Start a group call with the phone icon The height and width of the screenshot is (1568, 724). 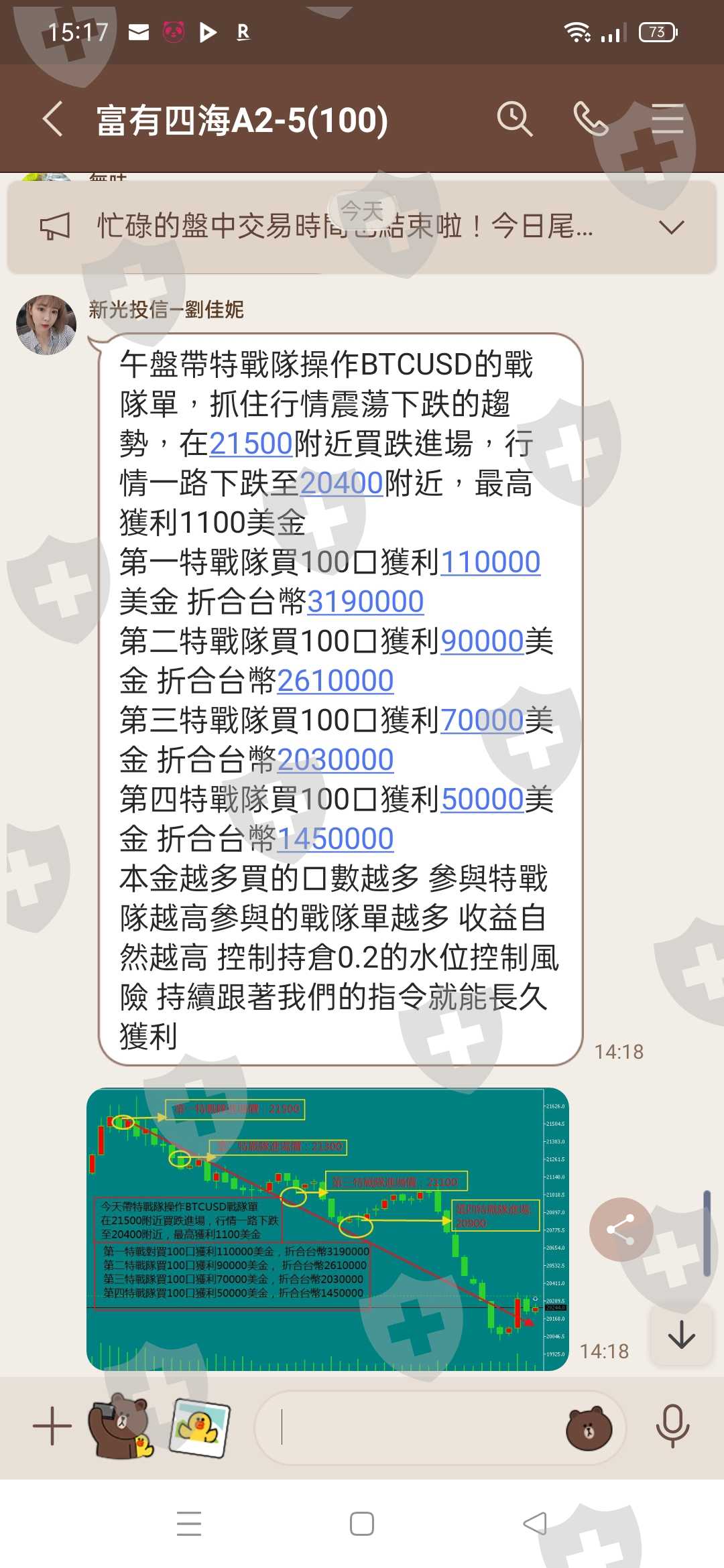tap(591, 119)
